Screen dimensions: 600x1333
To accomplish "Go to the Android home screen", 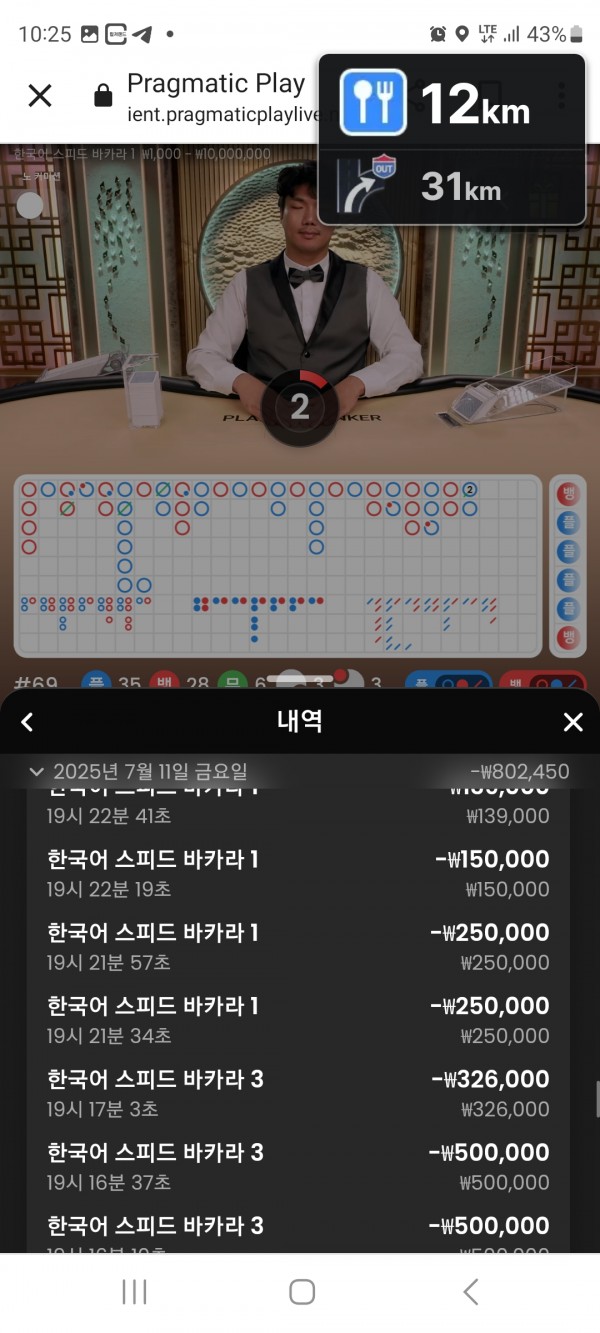I will point(302,1291).
